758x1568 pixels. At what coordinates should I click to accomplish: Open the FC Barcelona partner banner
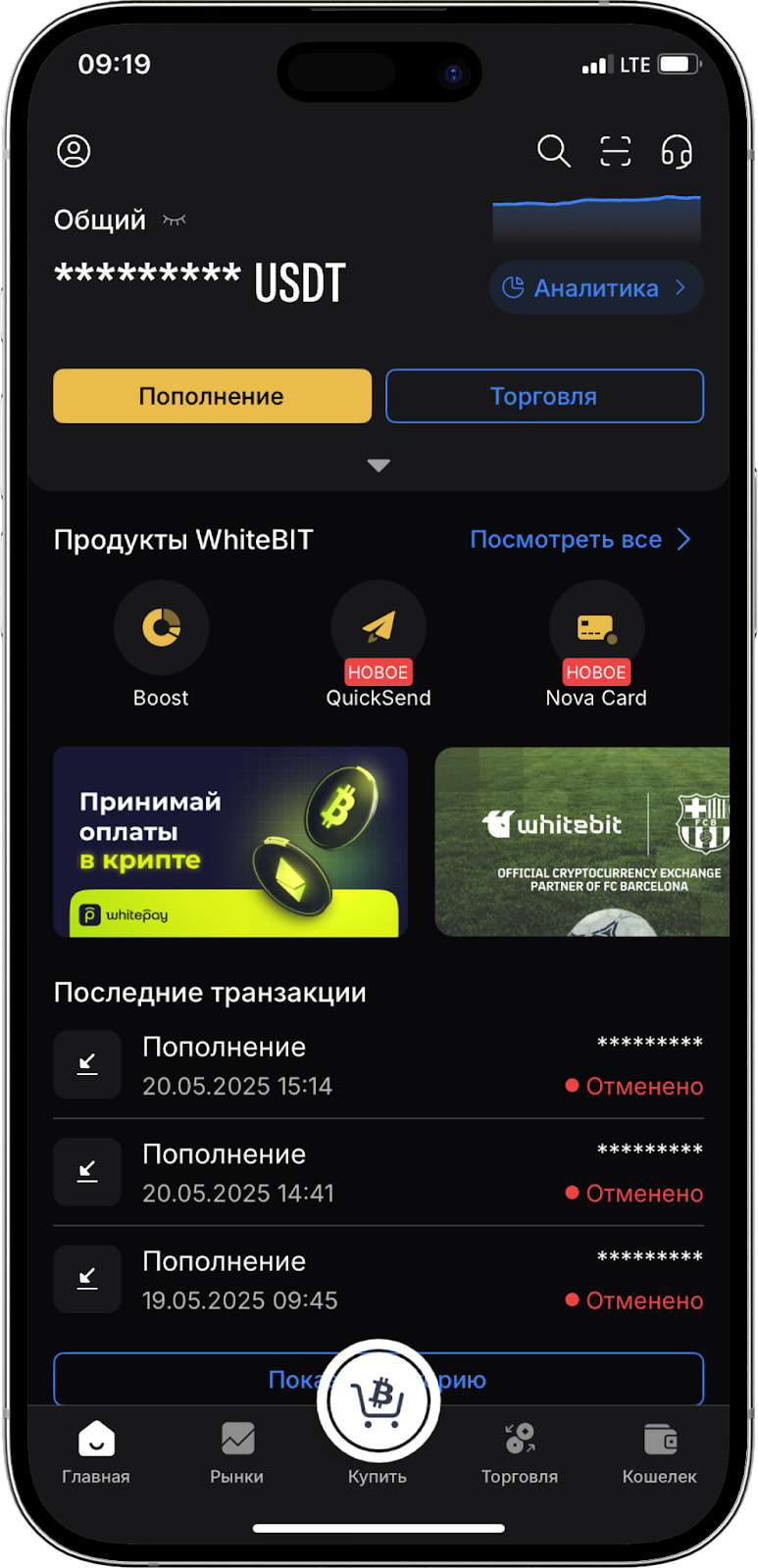pyautogui.click(x=582, y=842)
